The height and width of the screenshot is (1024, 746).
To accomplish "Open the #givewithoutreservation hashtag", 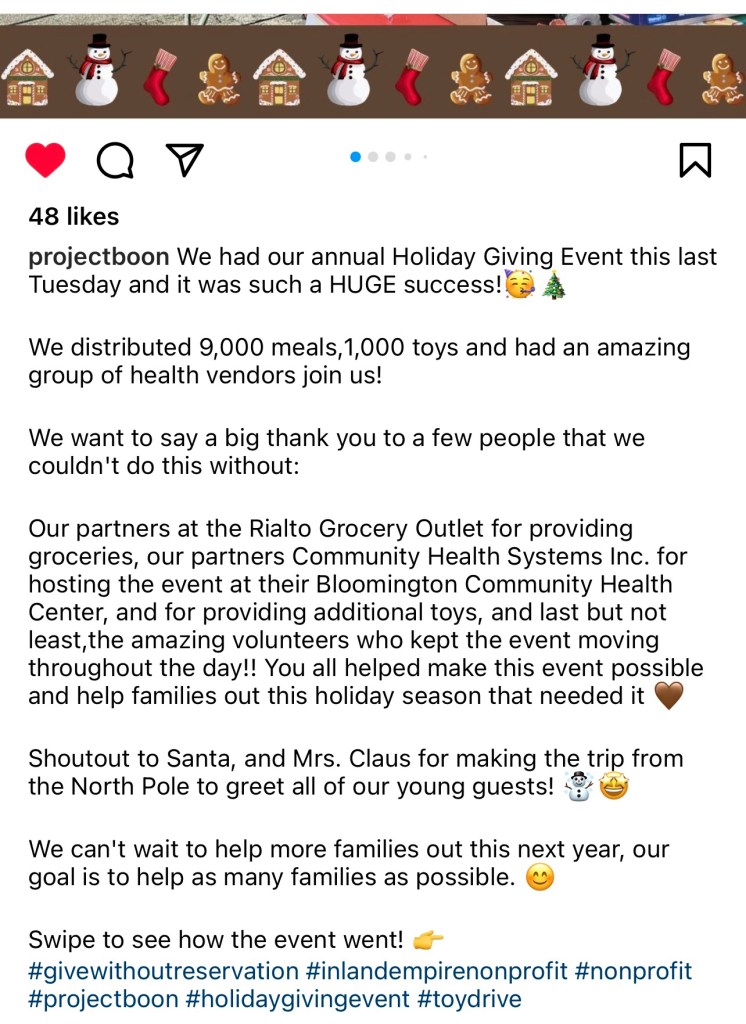I will pos(163,971).
